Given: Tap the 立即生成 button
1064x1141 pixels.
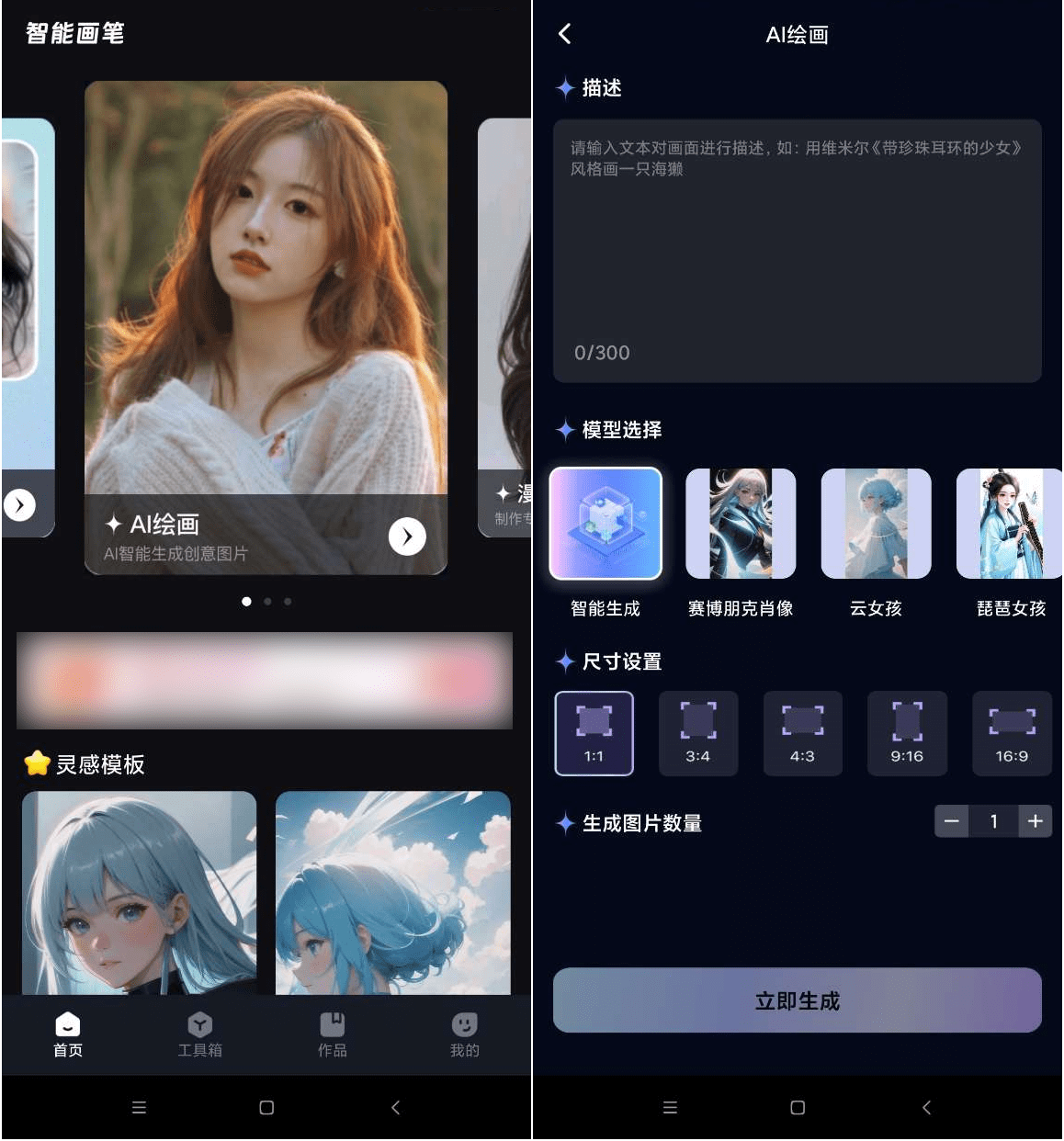Looking at the screenshot, I should [797, 1000].
